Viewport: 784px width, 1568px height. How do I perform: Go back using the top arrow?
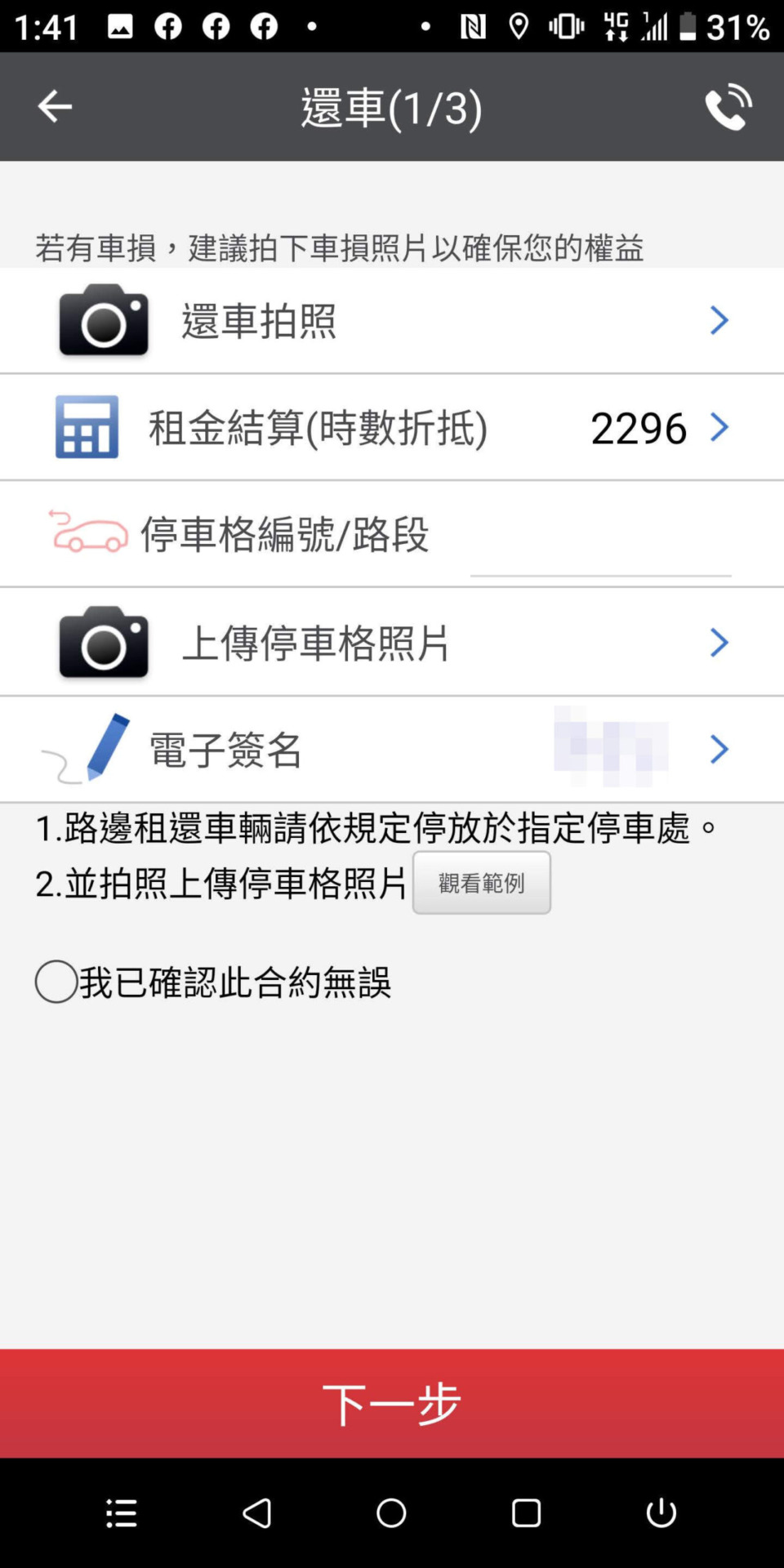(x=55, y=106)
